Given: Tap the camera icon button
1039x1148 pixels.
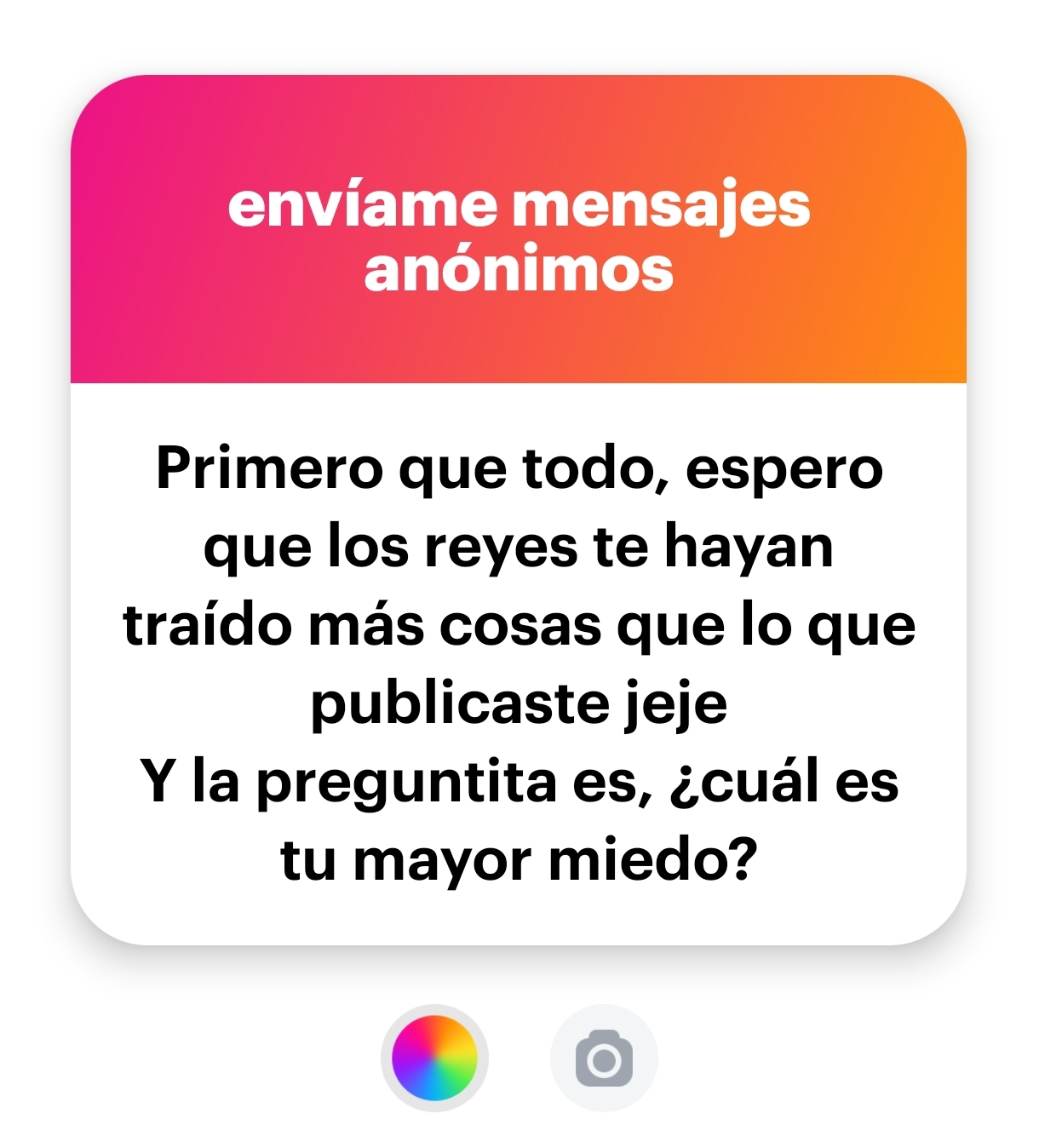Looking at the screenshot, I should click(x=604, y=1059).
